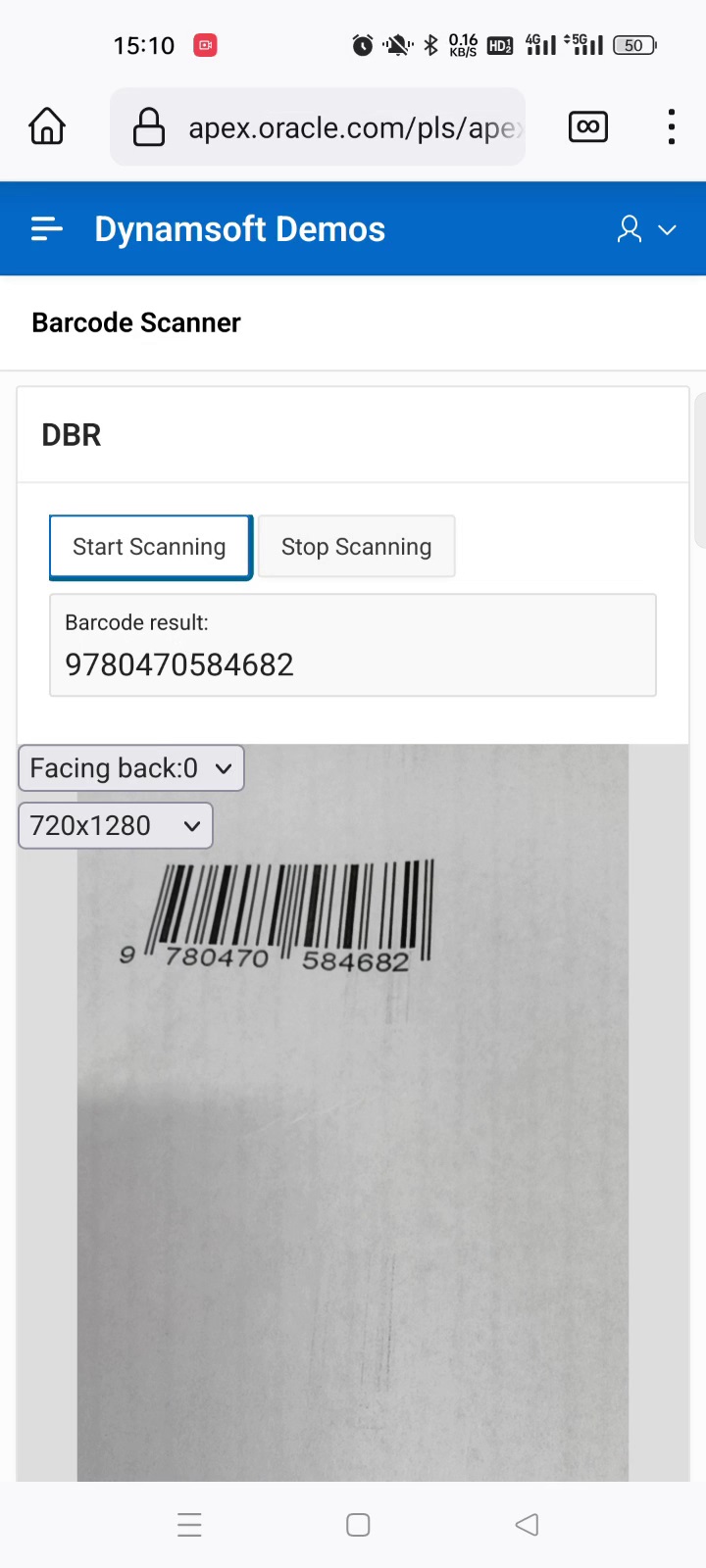Expand the account chevron next to user icon
The height and width of the screenshot is (1568, 706).
pyautogui.click(x=668, y=228)
